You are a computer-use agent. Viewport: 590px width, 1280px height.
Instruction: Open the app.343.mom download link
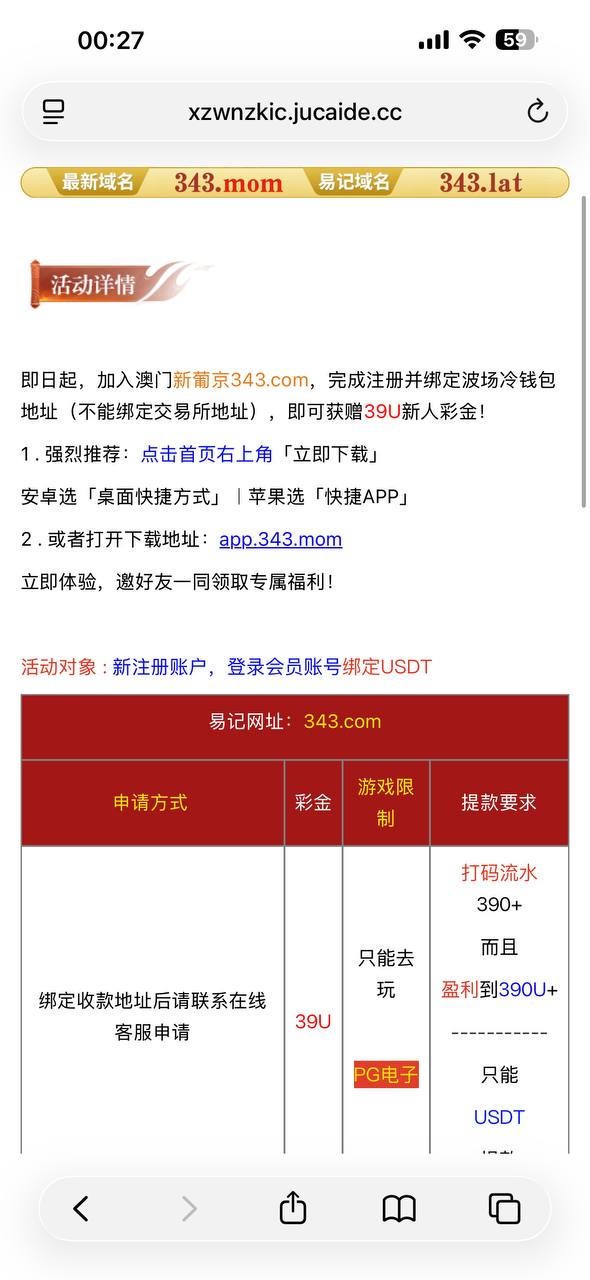280,539
